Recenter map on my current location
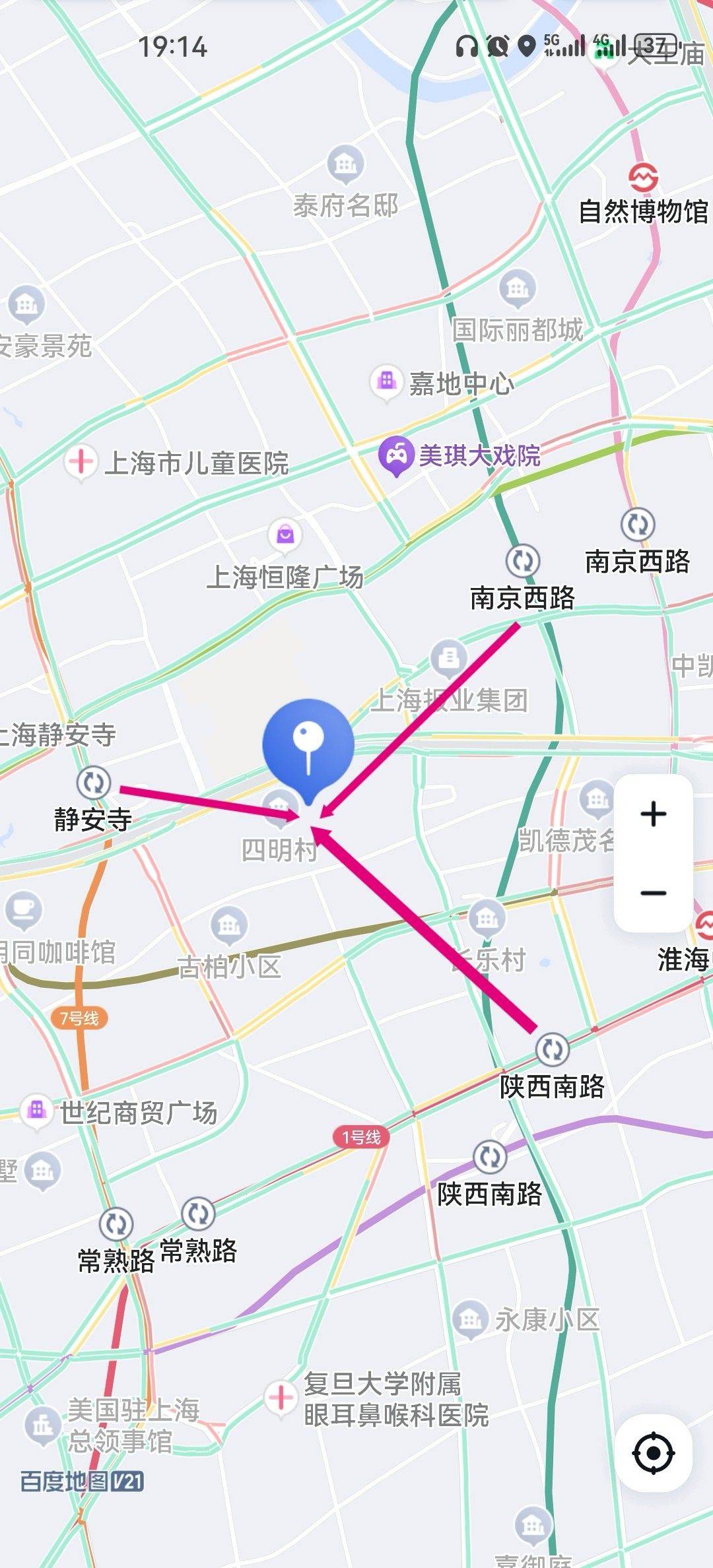This screenshot has height=1568, width=713. pyautogui.click(x=653, y=1453)
